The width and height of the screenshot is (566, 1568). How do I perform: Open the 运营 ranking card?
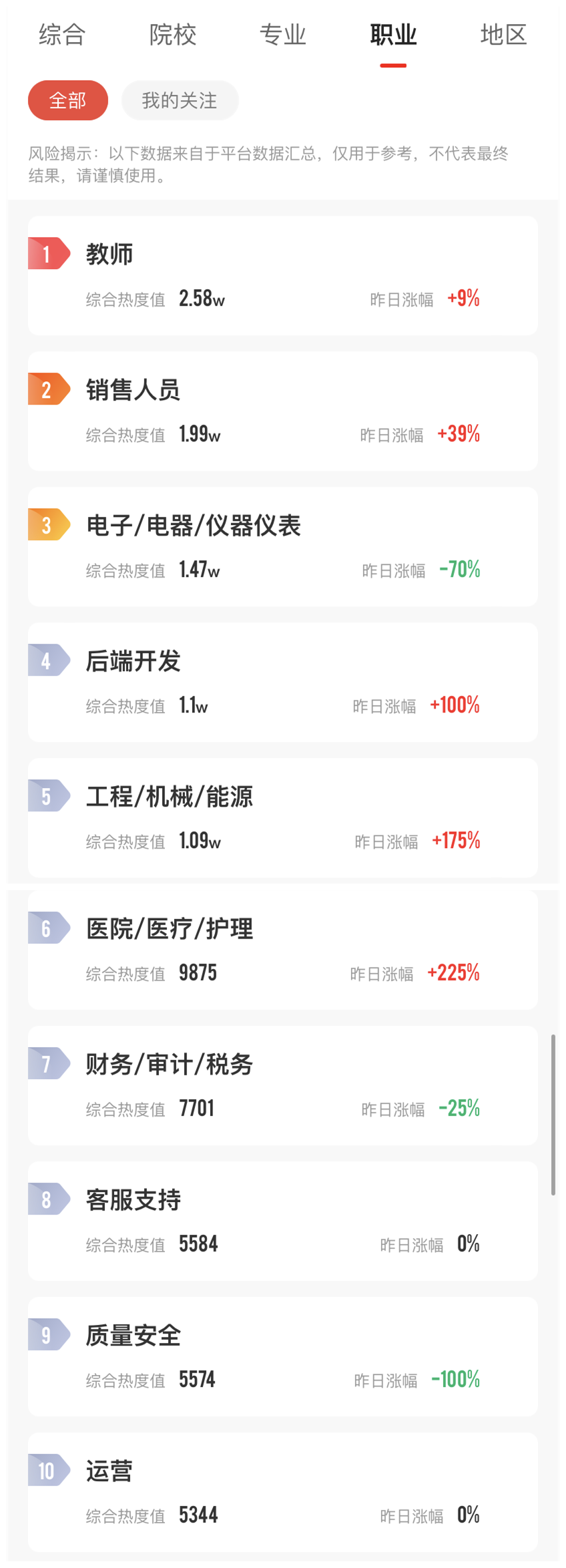[283, 1492]
